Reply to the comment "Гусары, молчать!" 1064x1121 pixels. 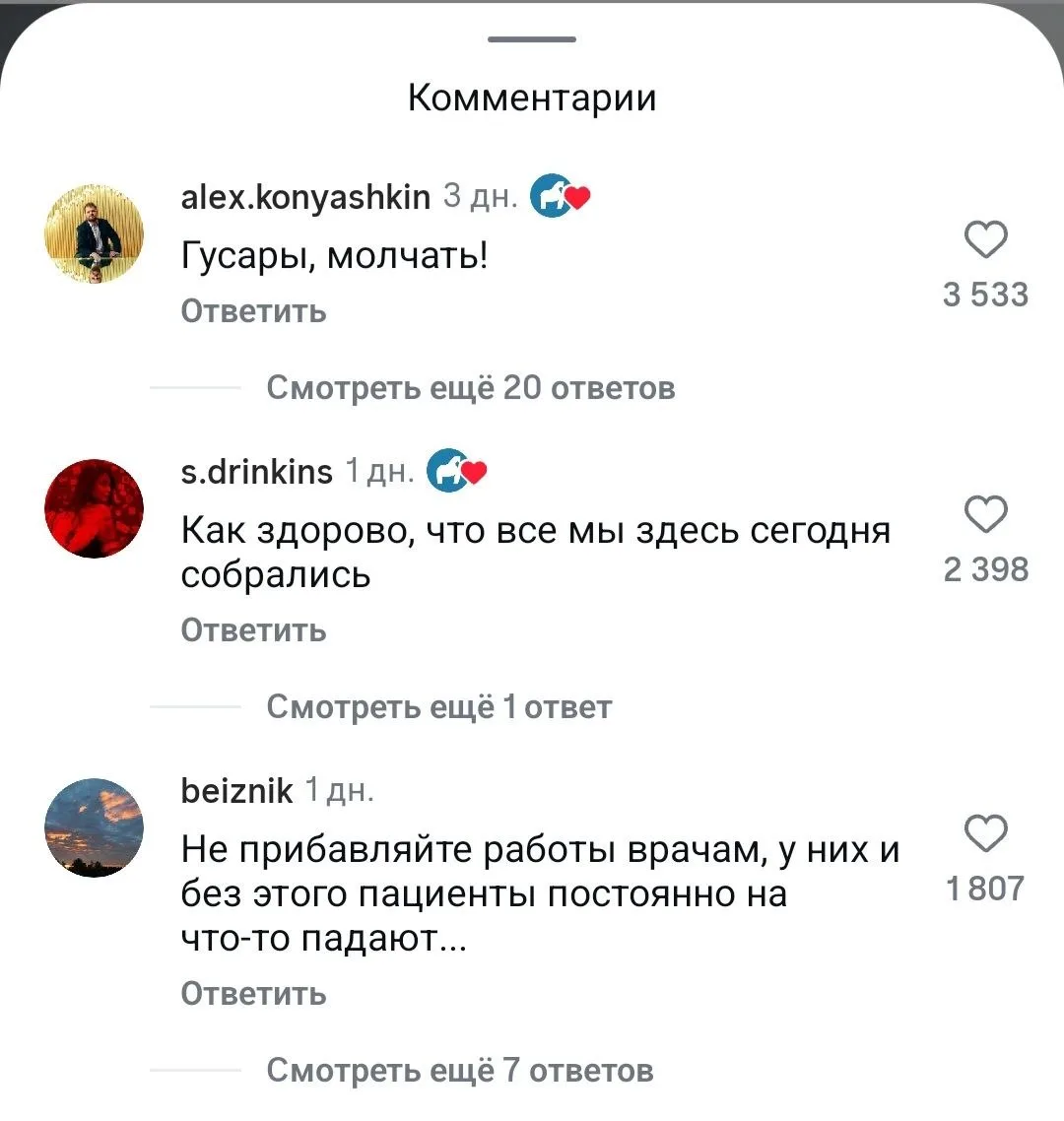[x=253, y=311]
